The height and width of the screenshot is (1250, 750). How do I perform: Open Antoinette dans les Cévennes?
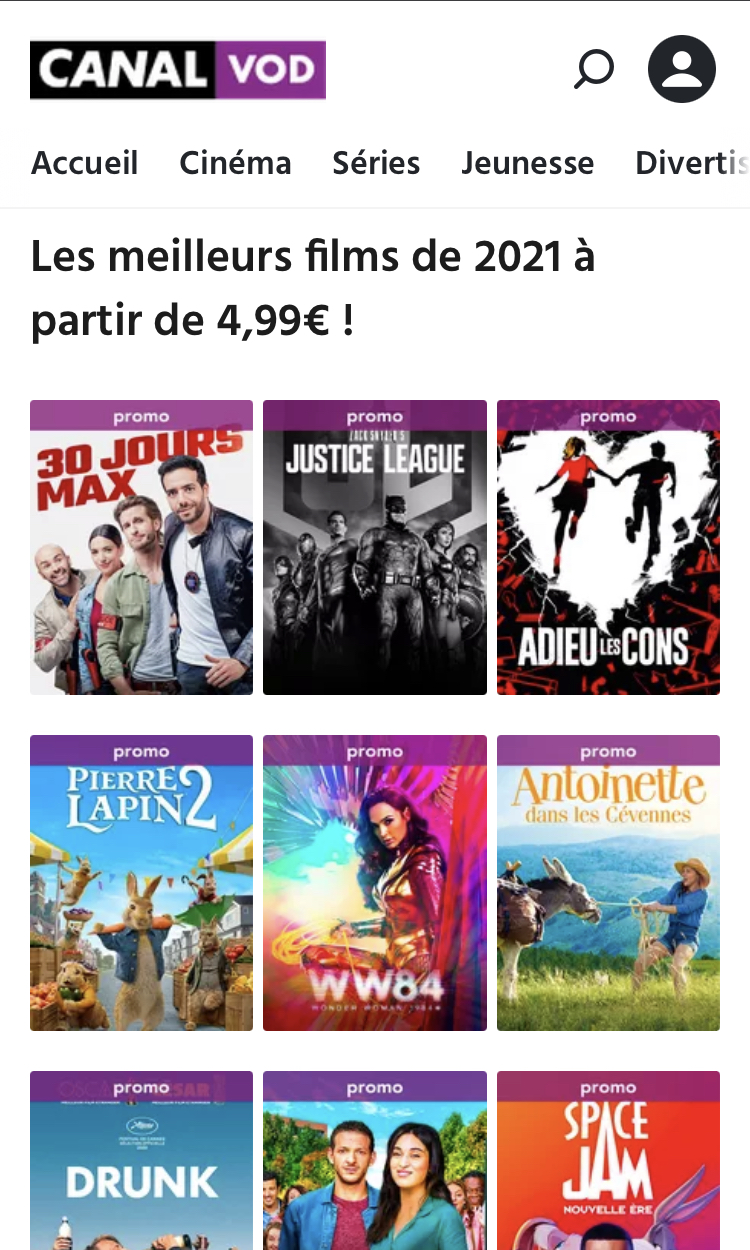608,883
